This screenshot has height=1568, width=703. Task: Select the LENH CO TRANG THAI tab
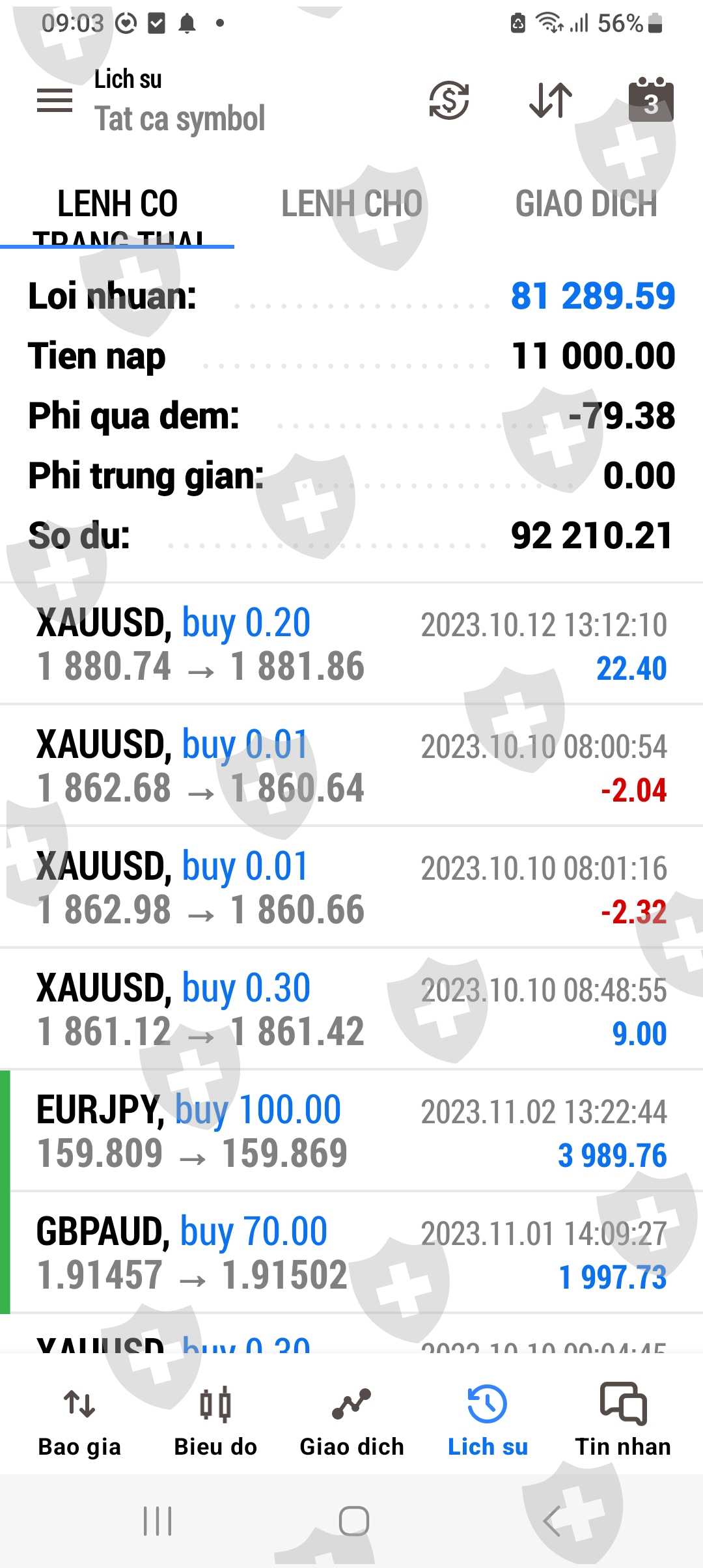click(117, 215)
